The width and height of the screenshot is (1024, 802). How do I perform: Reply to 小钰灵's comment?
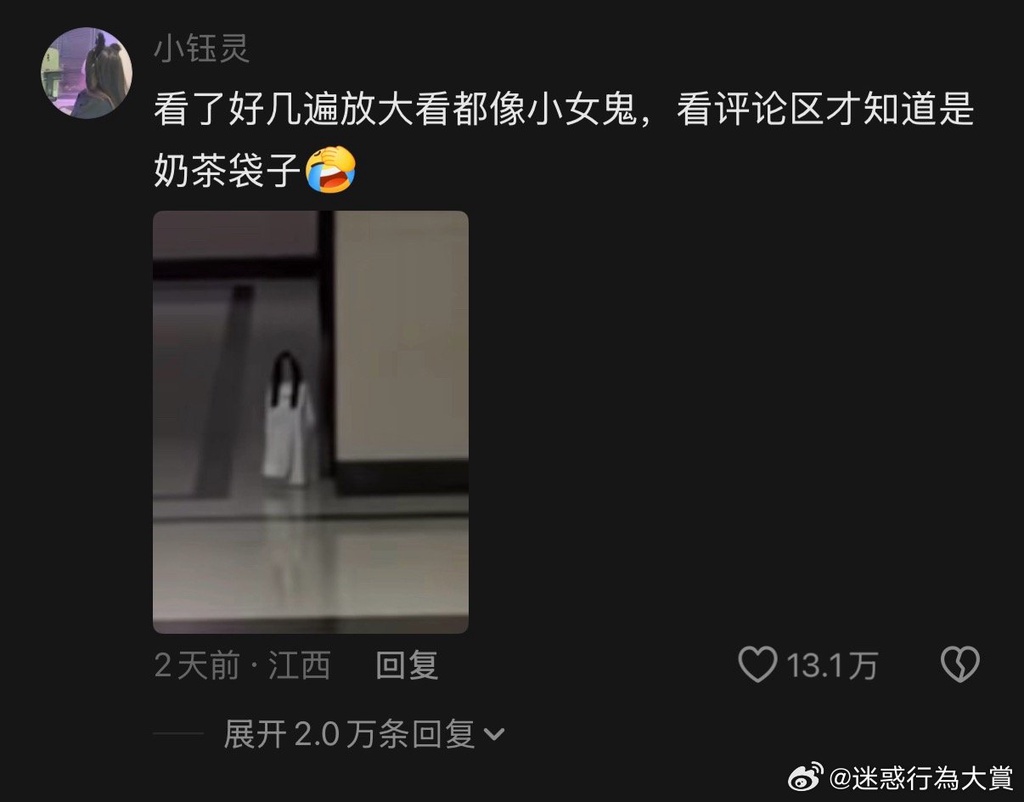[406, 665]
